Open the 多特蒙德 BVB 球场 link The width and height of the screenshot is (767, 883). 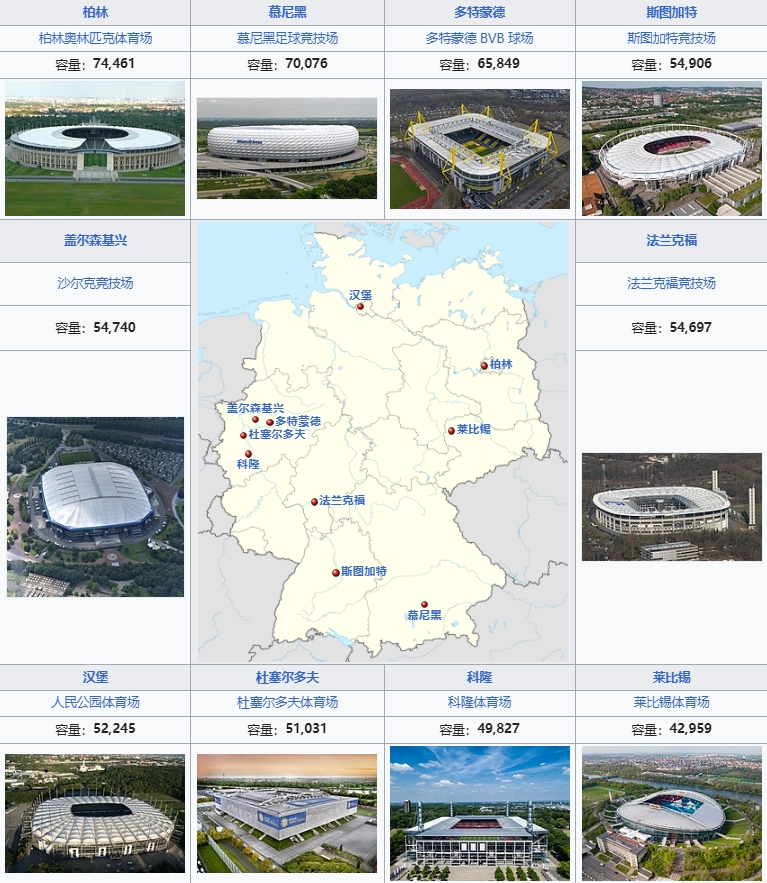click(x=479, y=38)
